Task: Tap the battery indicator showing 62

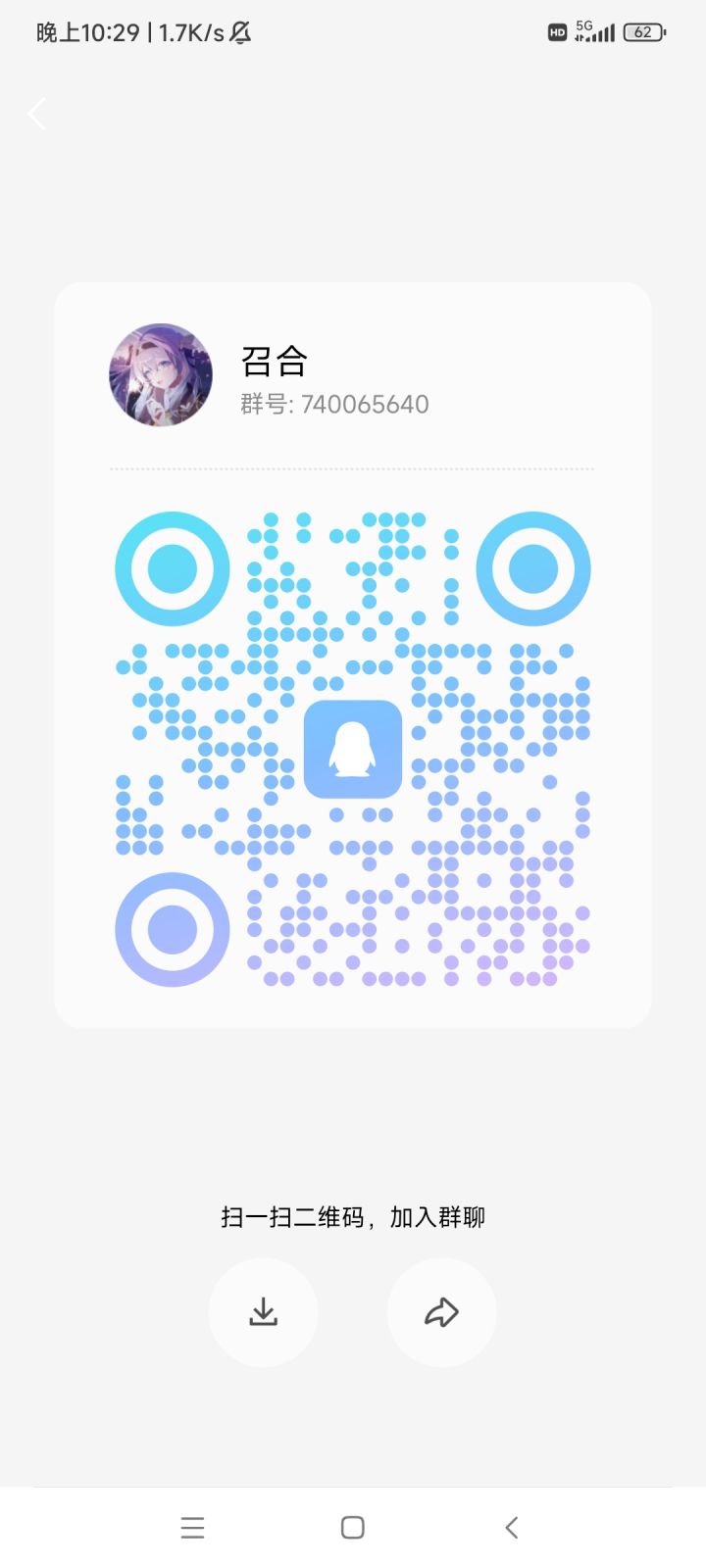Action: (x=644, y=31)
